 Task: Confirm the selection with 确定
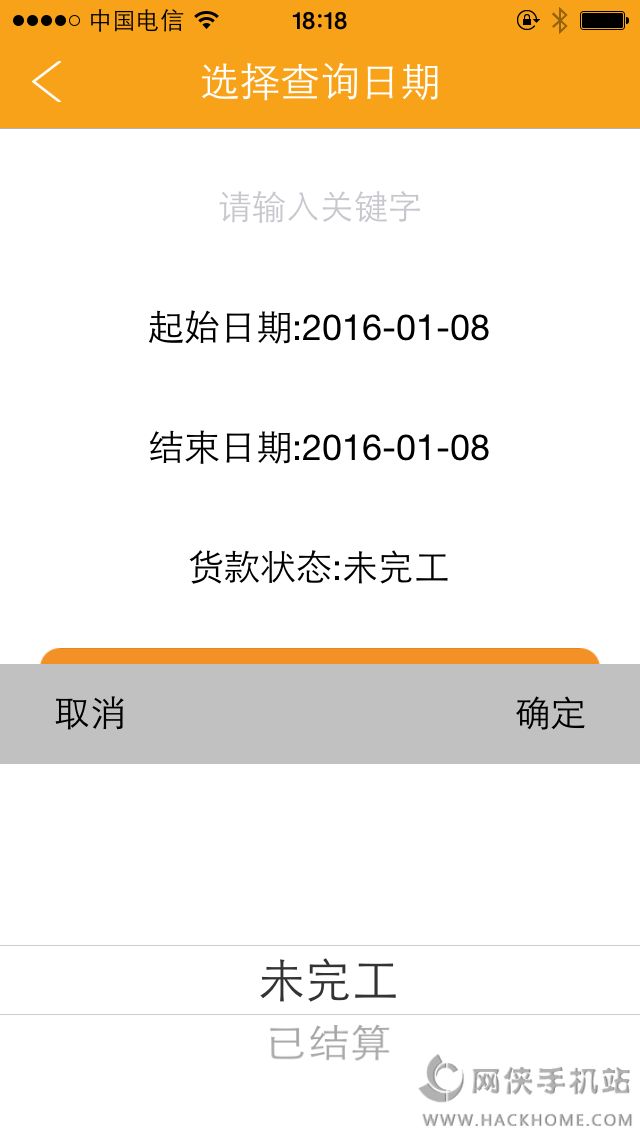click(x=550, y=714)
